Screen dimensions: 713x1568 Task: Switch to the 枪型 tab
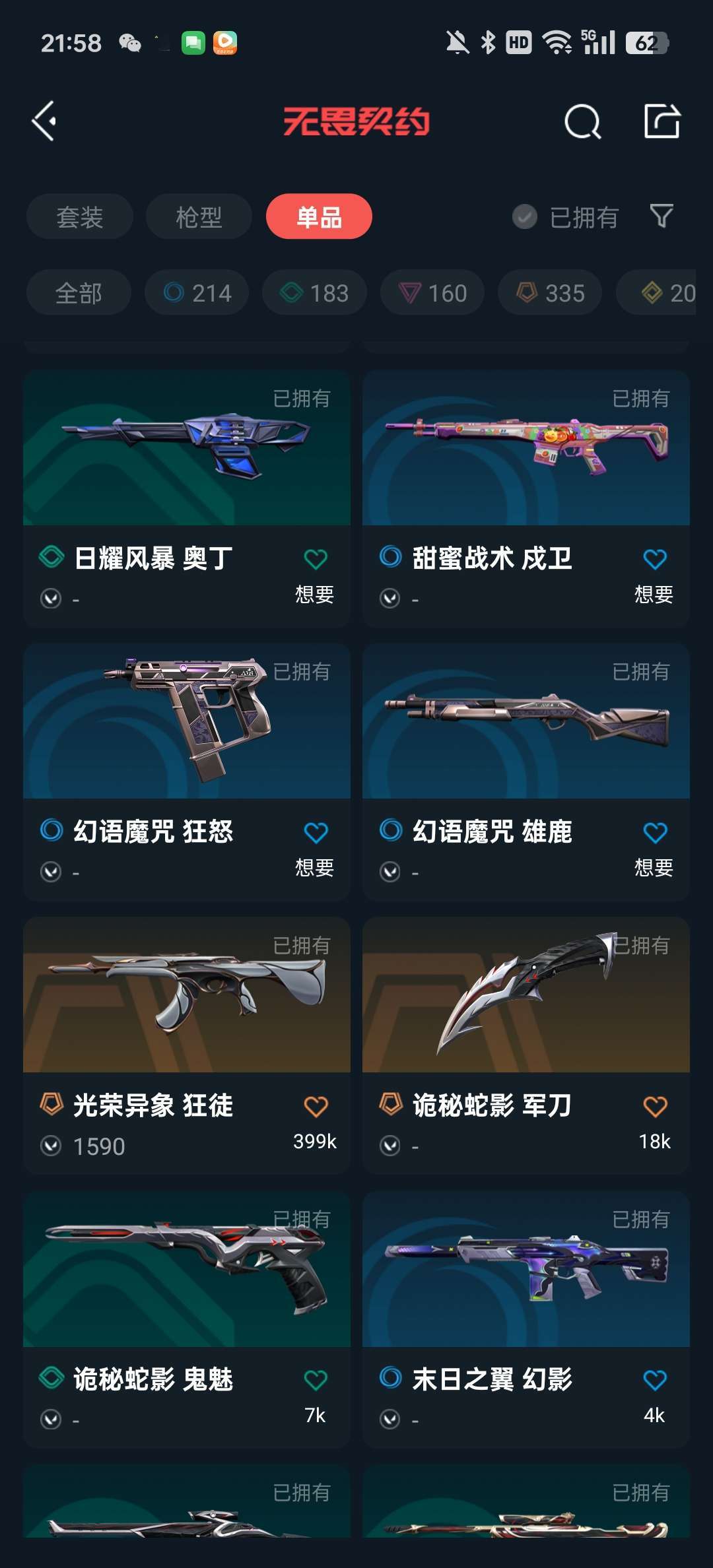199,216
